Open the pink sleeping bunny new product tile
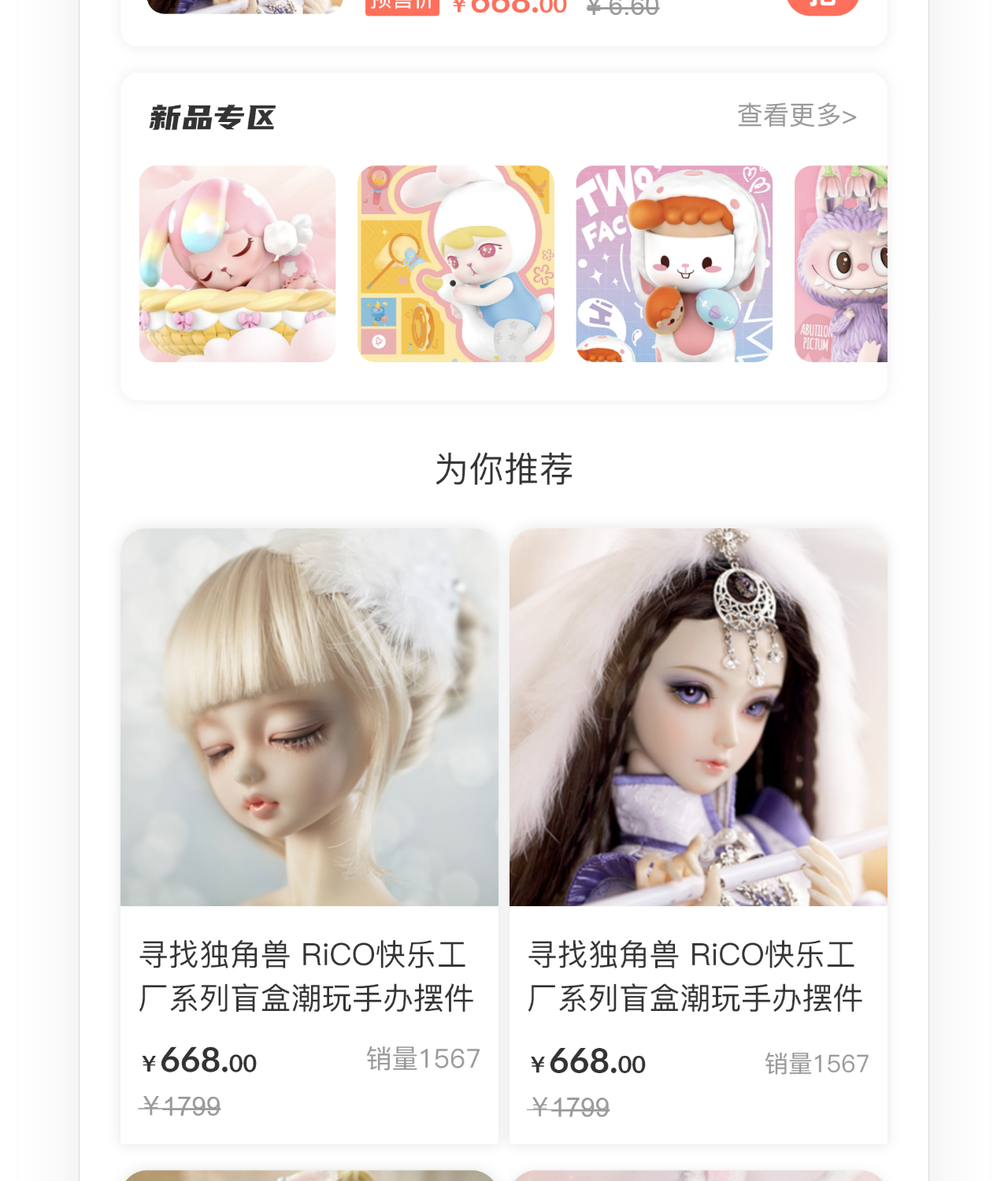1008x1181 pixels. coord(237,264)
